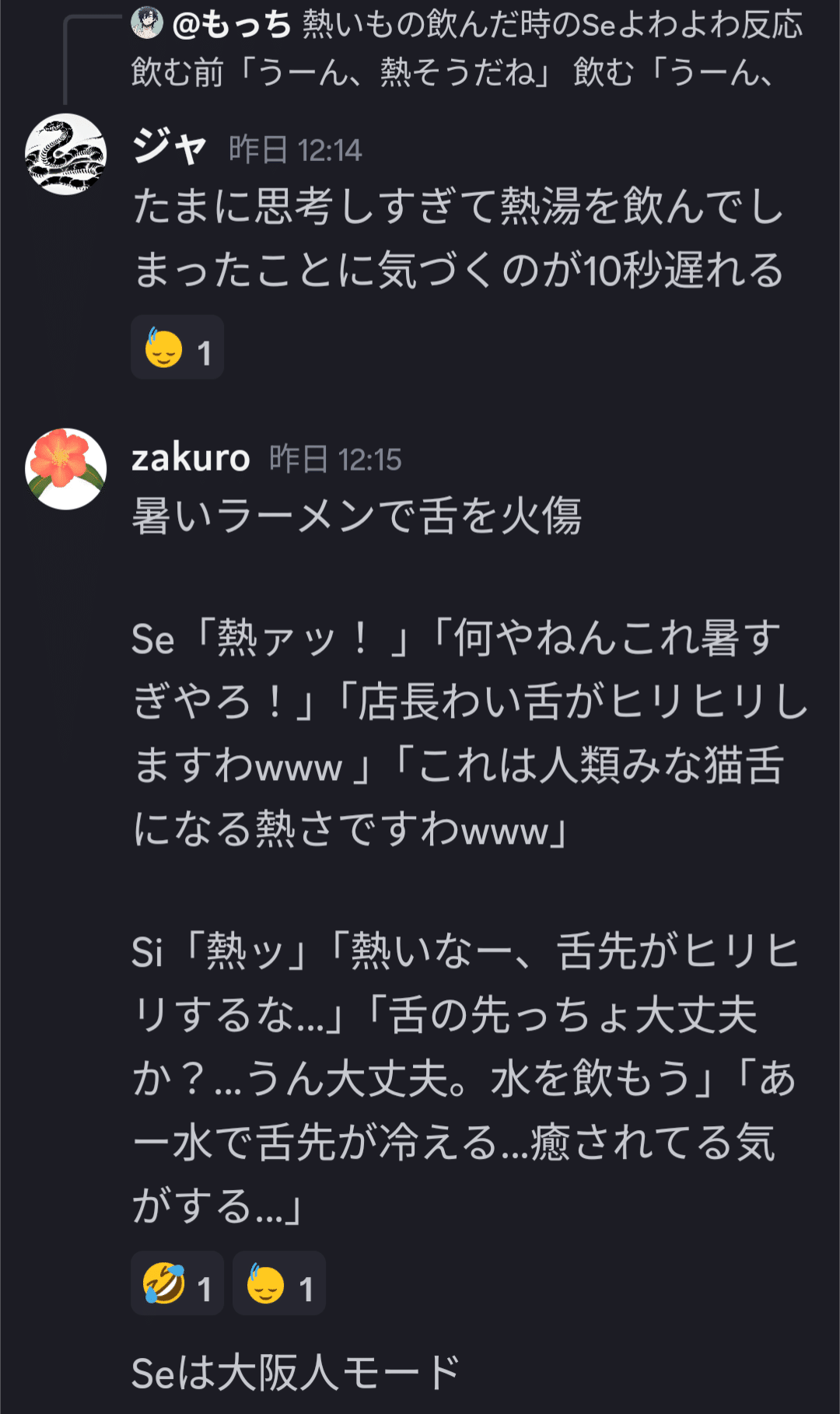840x1414 pixels.
Task: Tap the 昨日 12:15 timestamp
Action: coord(336,459)
